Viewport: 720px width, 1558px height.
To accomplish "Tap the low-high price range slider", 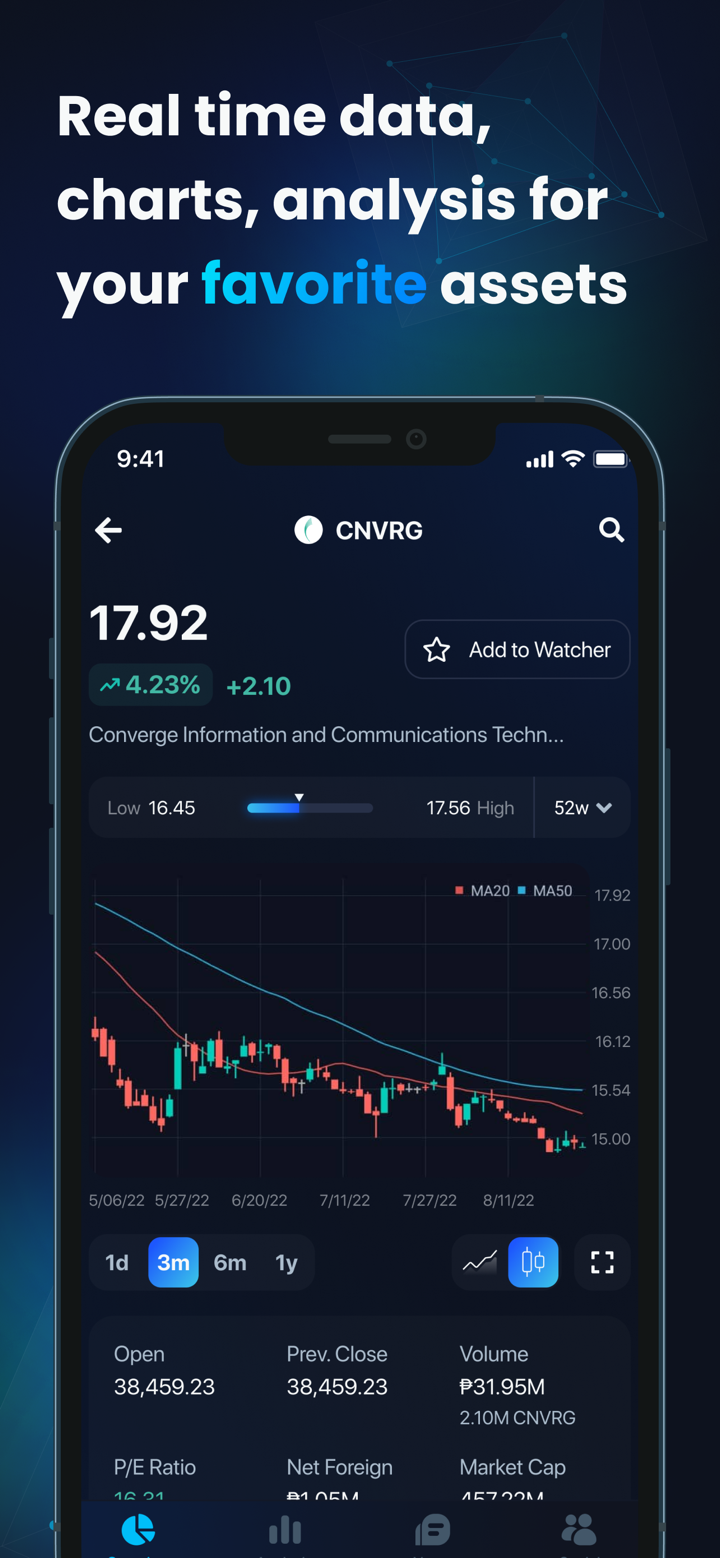I will point(310,807).
